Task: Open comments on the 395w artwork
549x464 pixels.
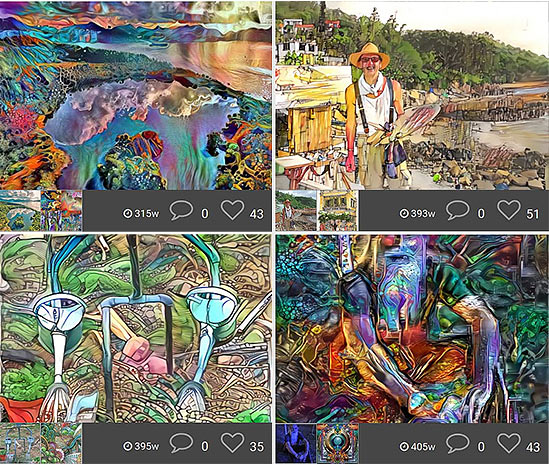Action: tap(181, 444)
